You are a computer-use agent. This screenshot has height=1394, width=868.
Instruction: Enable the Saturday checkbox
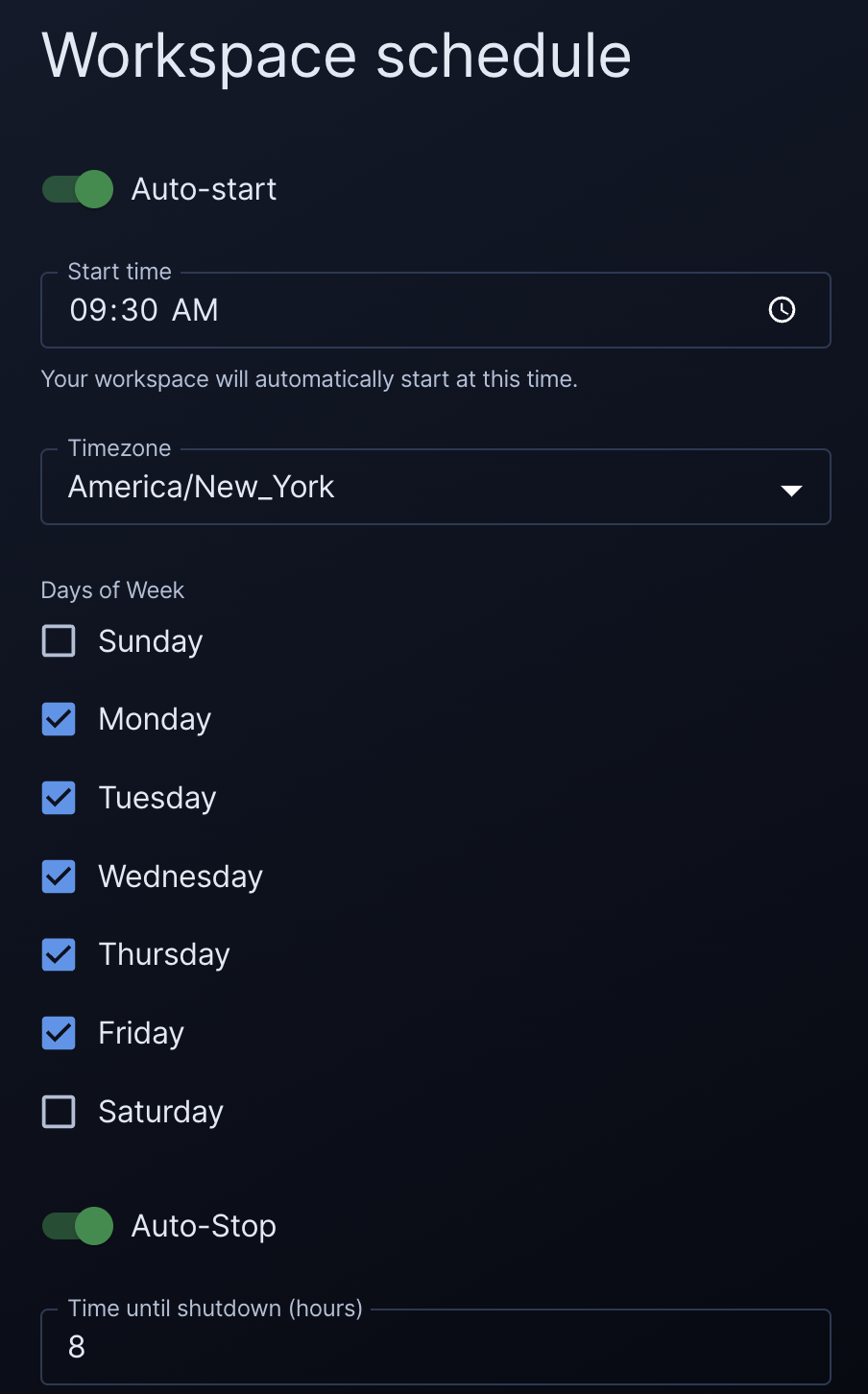click(x=58, y=1111)
